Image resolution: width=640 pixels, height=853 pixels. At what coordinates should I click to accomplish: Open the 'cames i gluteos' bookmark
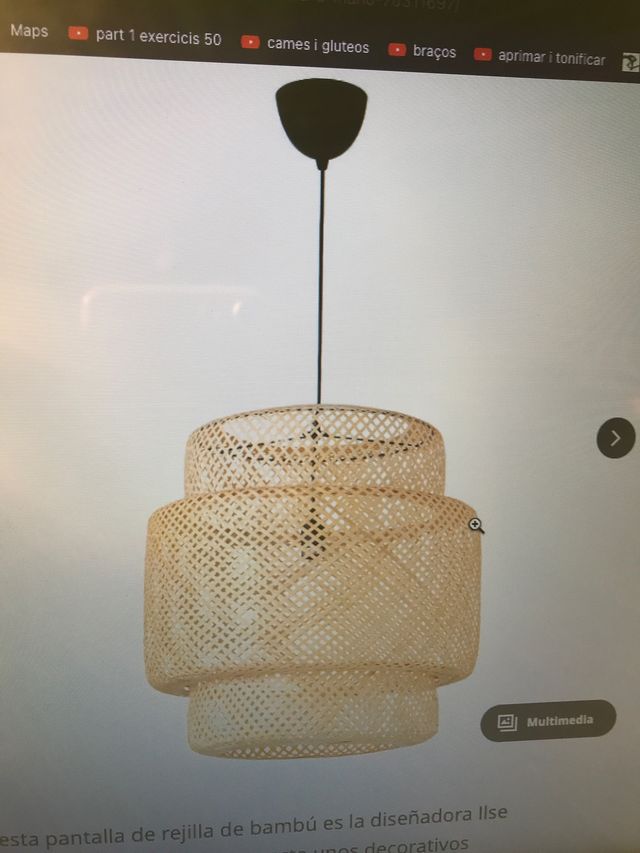(306, 46)
